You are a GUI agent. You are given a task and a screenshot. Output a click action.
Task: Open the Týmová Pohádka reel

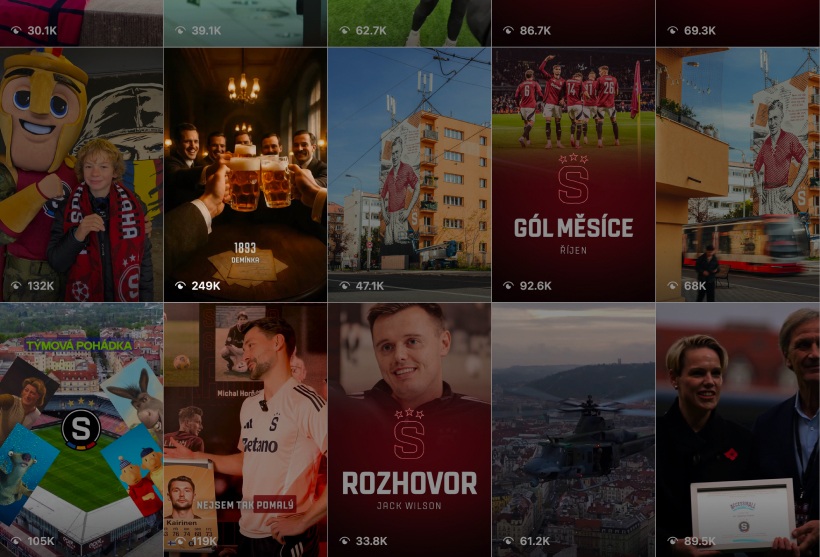point(81,430)
